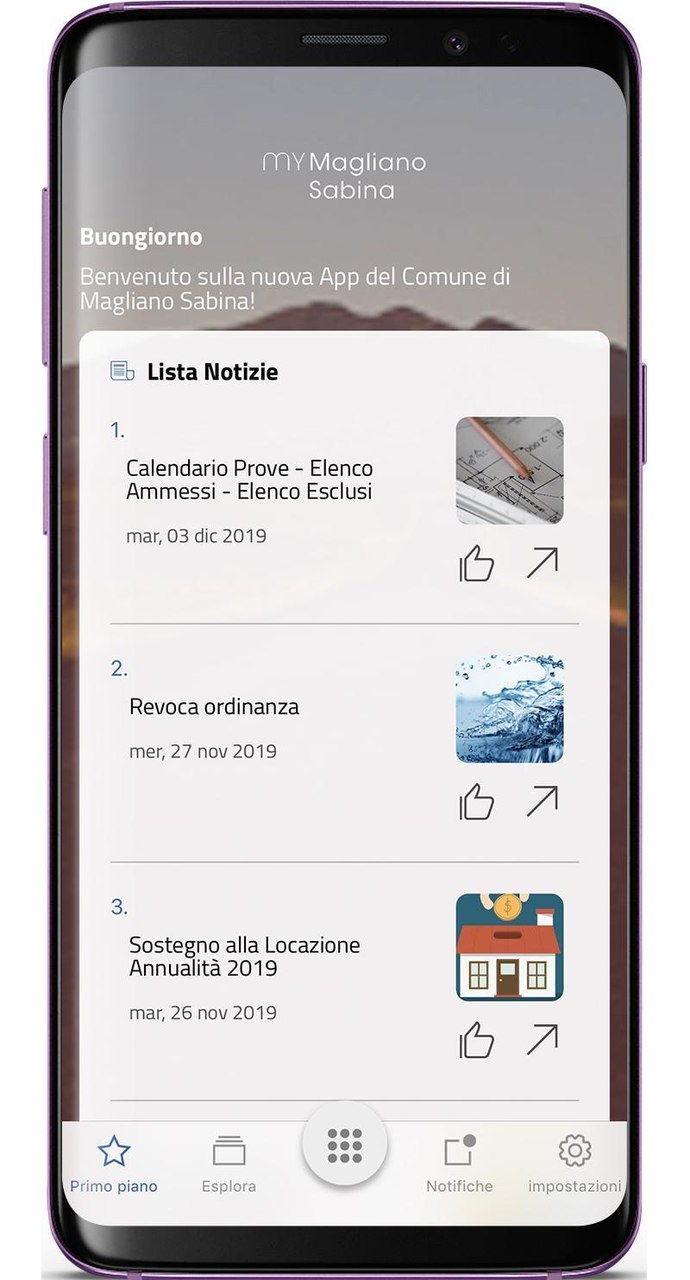The image size is (690, 1280).
Task: Switch to the Notifiche tab
Action: (459, 1163)
